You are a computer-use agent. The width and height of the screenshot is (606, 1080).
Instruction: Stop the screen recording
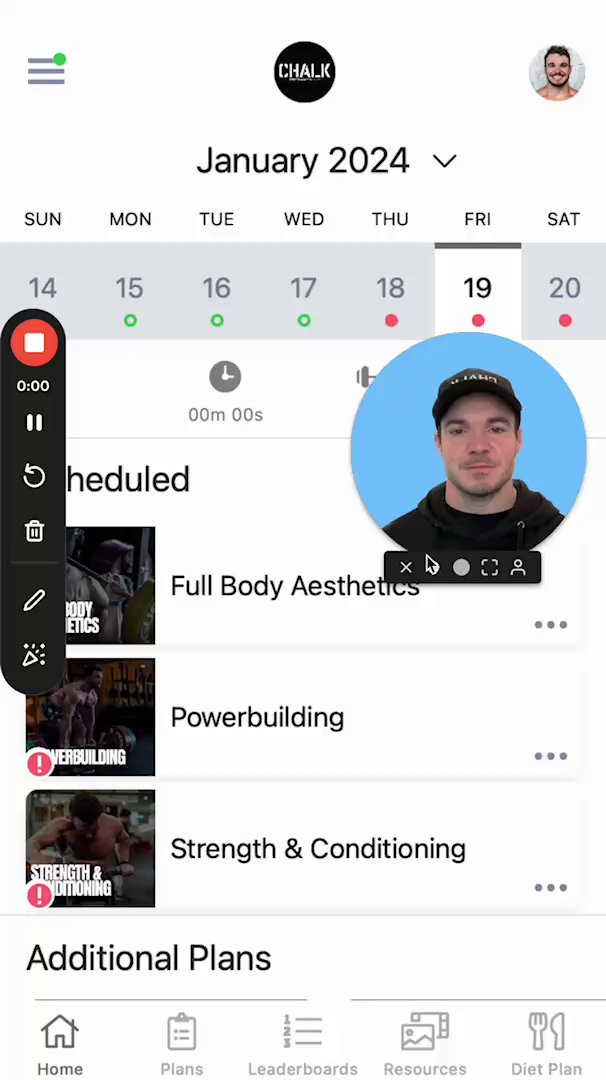tap(34, 344)
